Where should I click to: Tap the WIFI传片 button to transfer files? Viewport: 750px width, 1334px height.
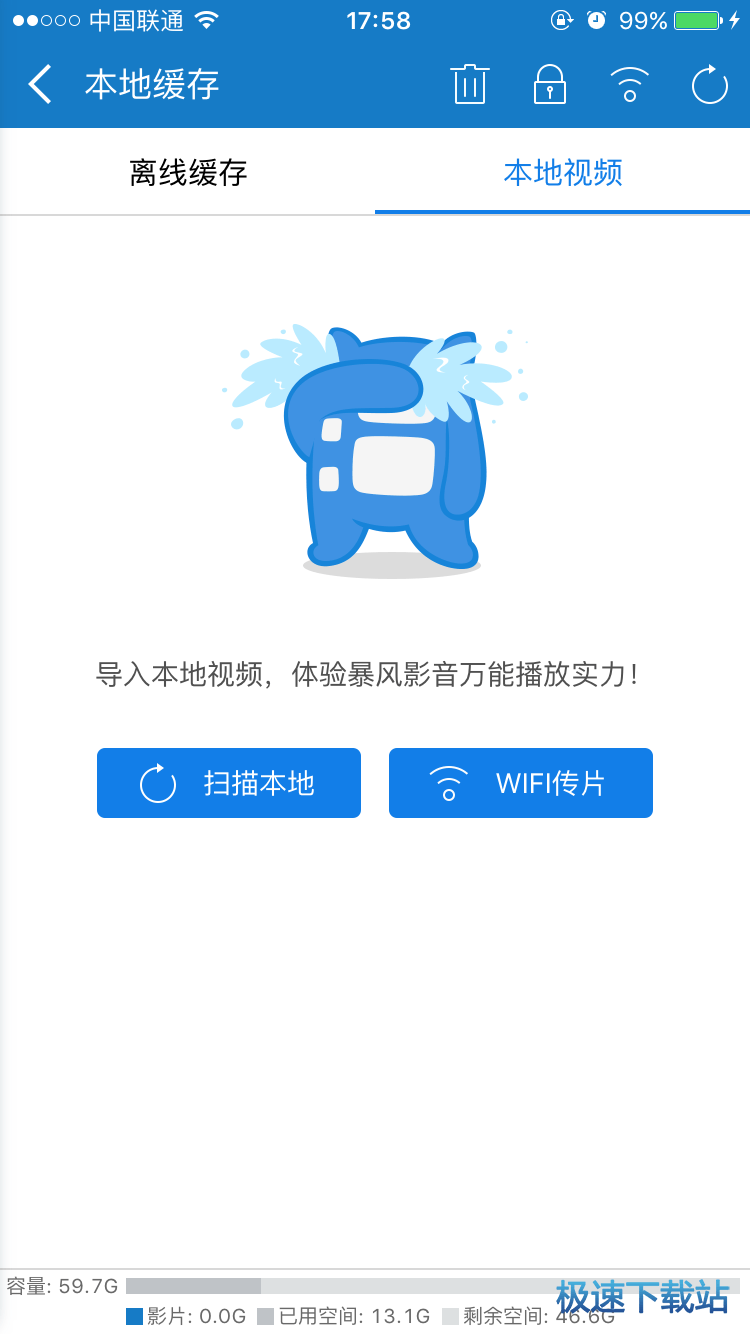tap(520, 783)
